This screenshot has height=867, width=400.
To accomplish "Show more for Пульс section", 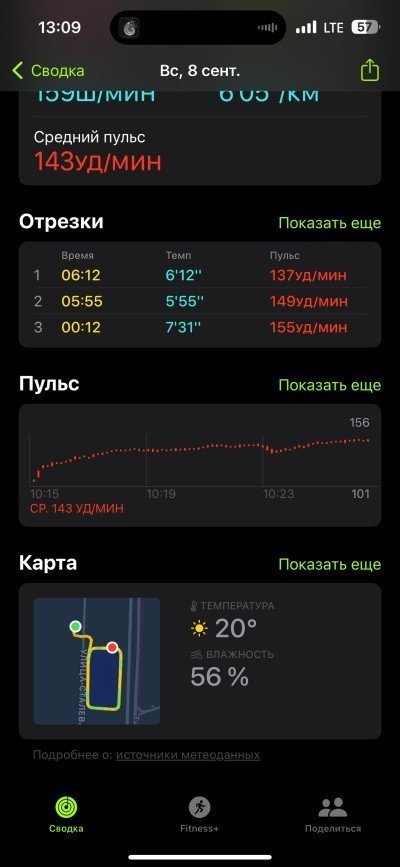I will 330,385.
